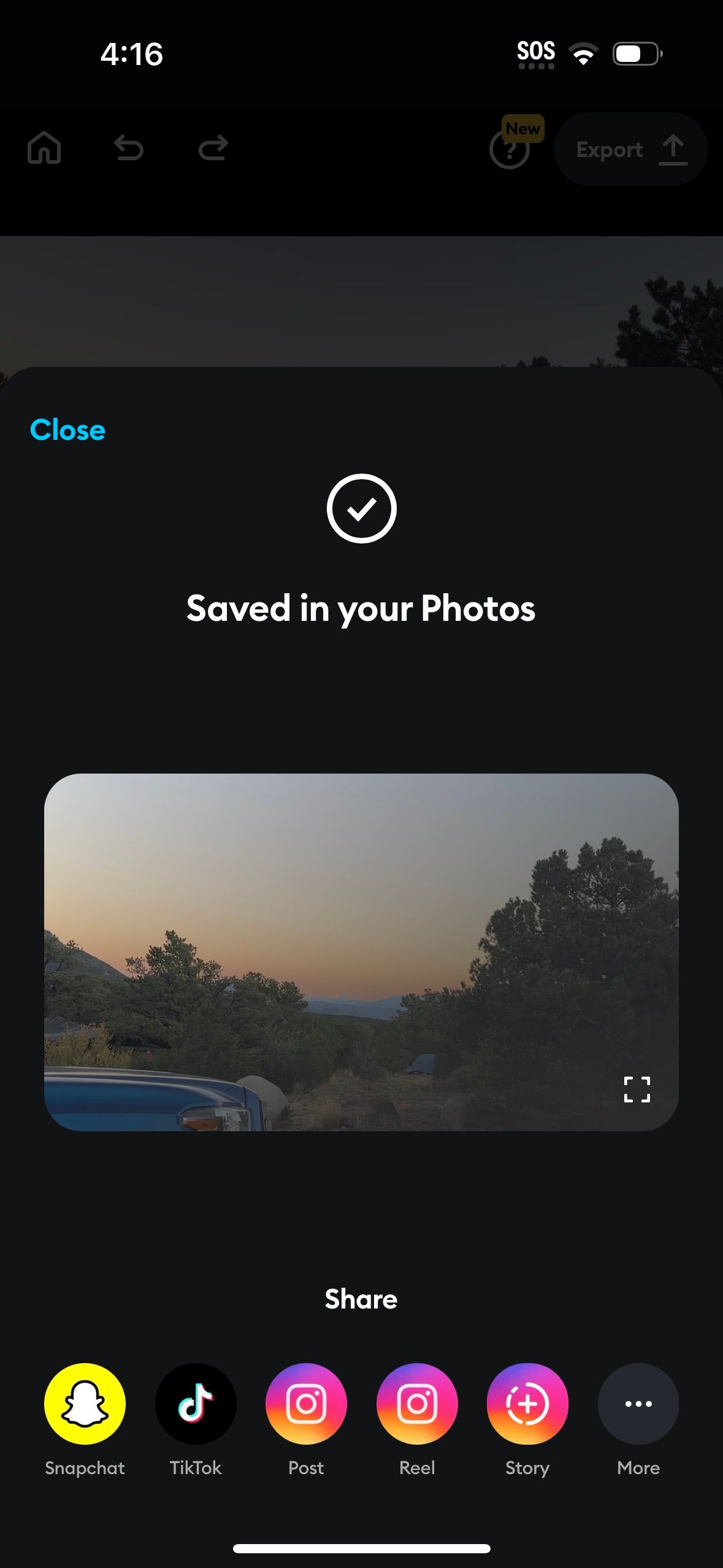723x1568 pixels.
Task: Share as an Instagram Reel
Action: pyautogui.click(x=417, y=1403)
